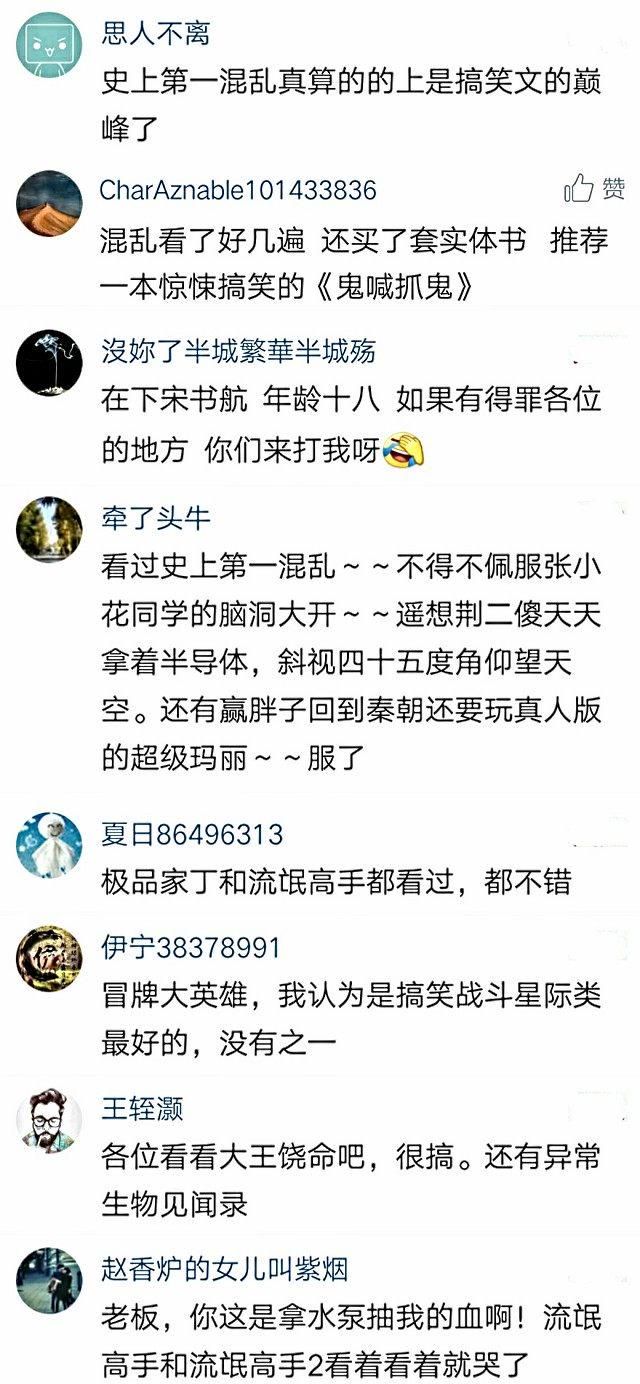Open 伊宁38378991's avatar
Viewport: 640px width, 1384px height.
pyautogui.click(x=49, y=958)
